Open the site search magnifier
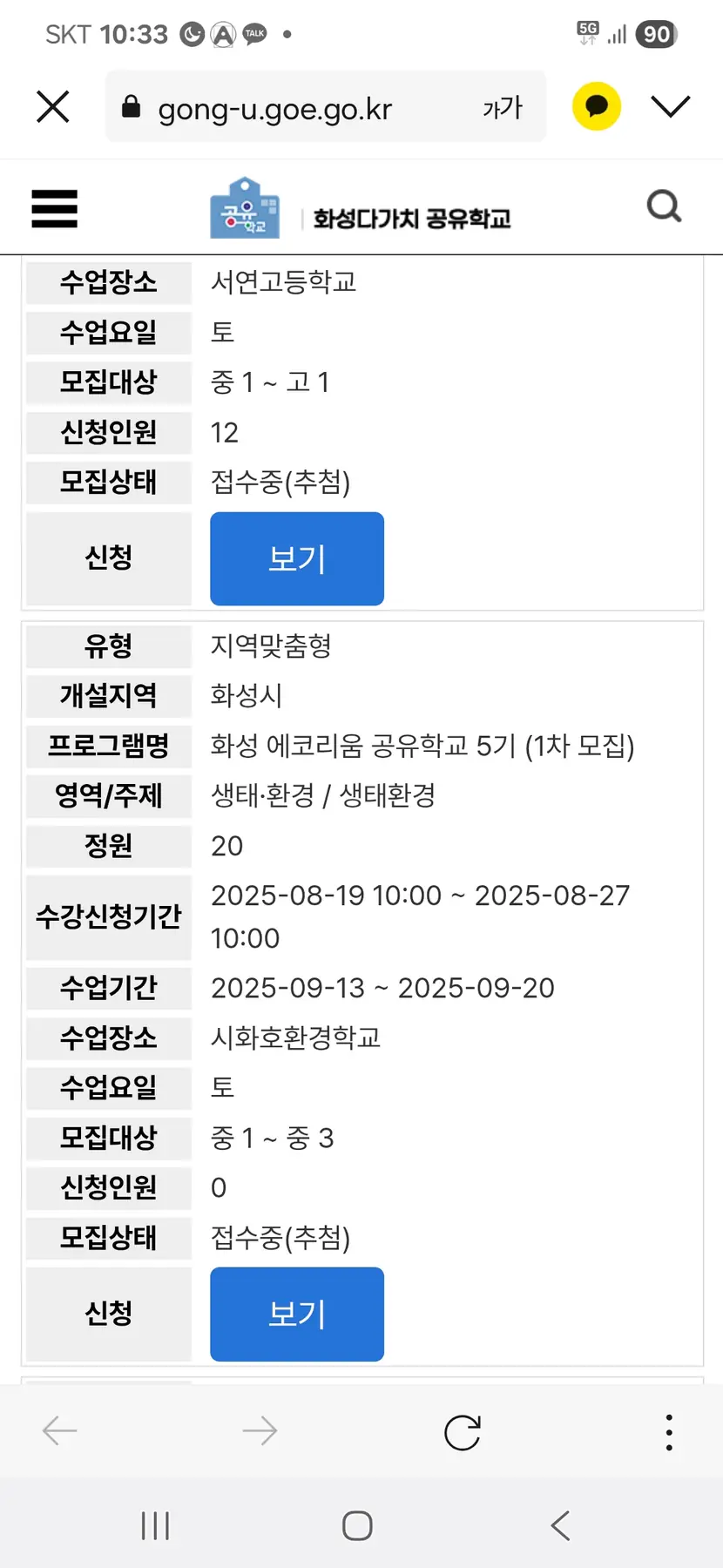The width and height of the screenshot is (723, 1568). point(664,206)
